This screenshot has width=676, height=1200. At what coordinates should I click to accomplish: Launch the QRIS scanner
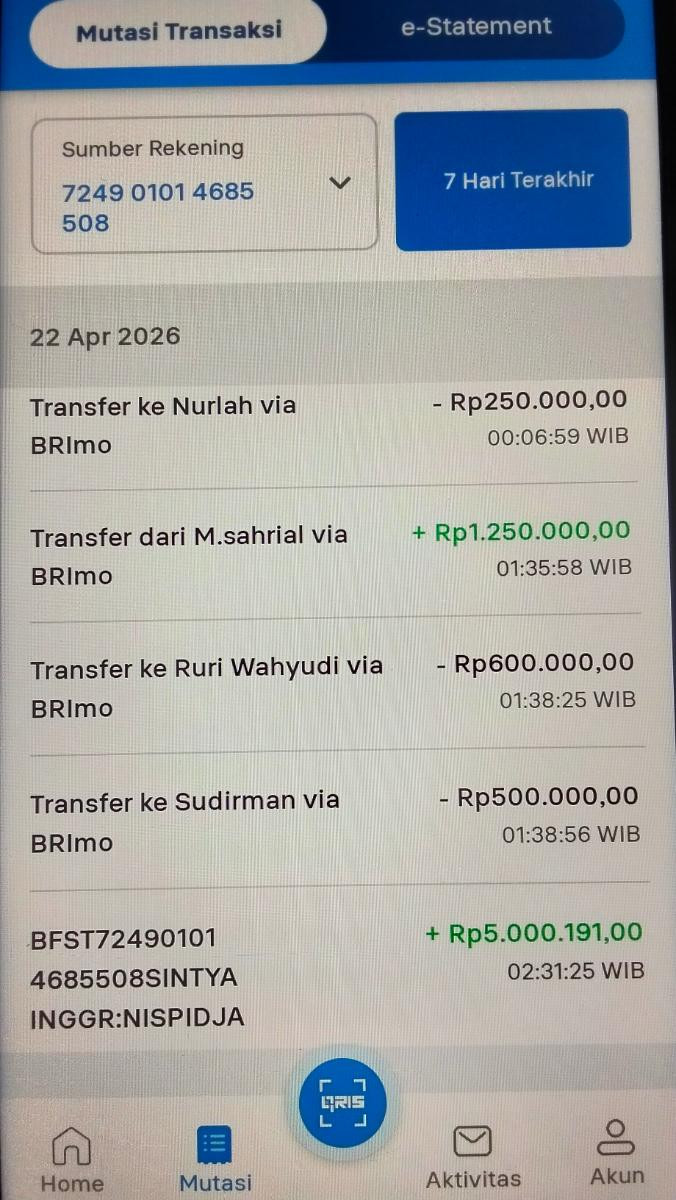pos(342,1103)
